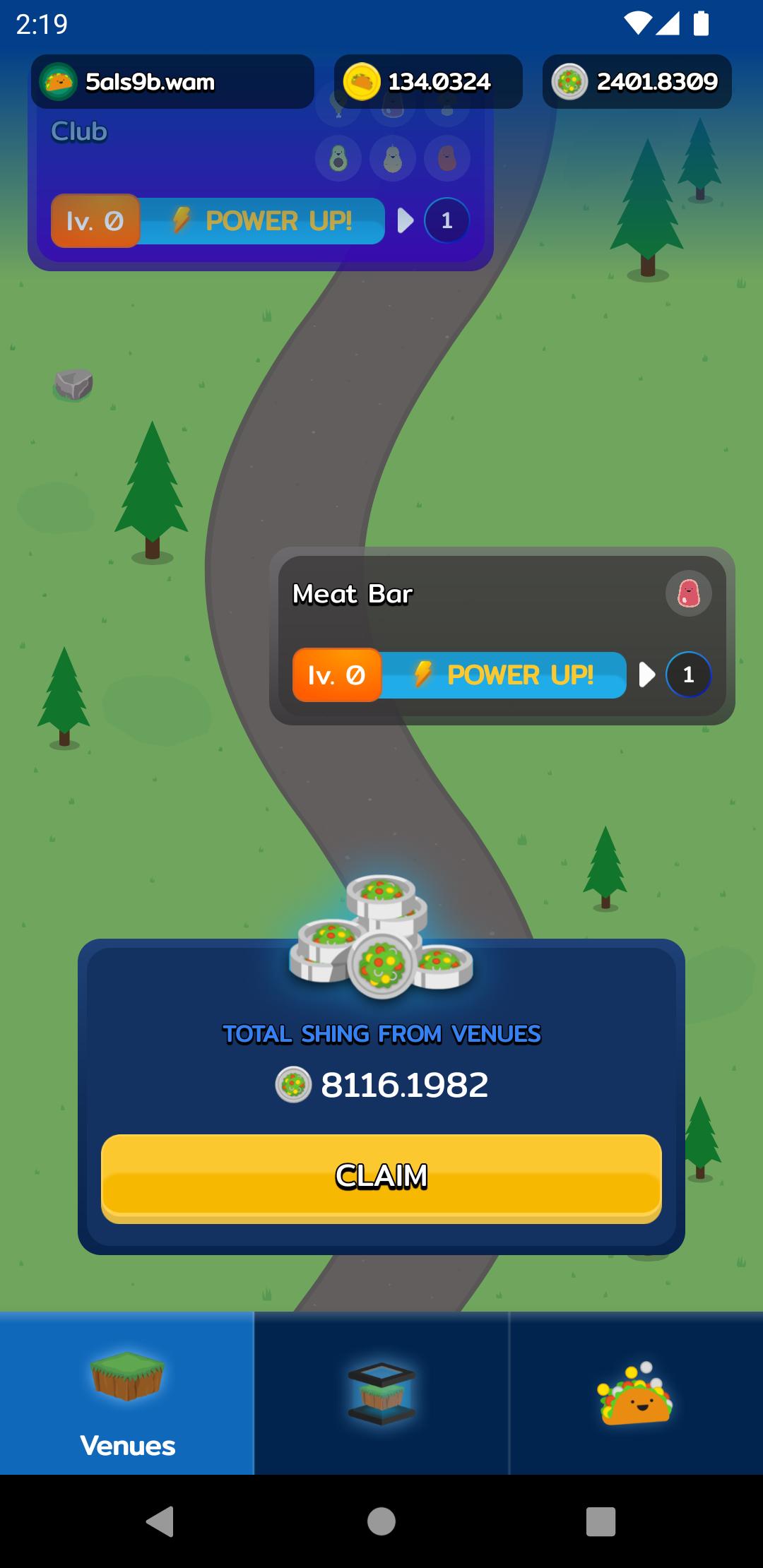
Task: Tap the meat ingredient icon on Meat Bar
Action: tap(688, 593)
